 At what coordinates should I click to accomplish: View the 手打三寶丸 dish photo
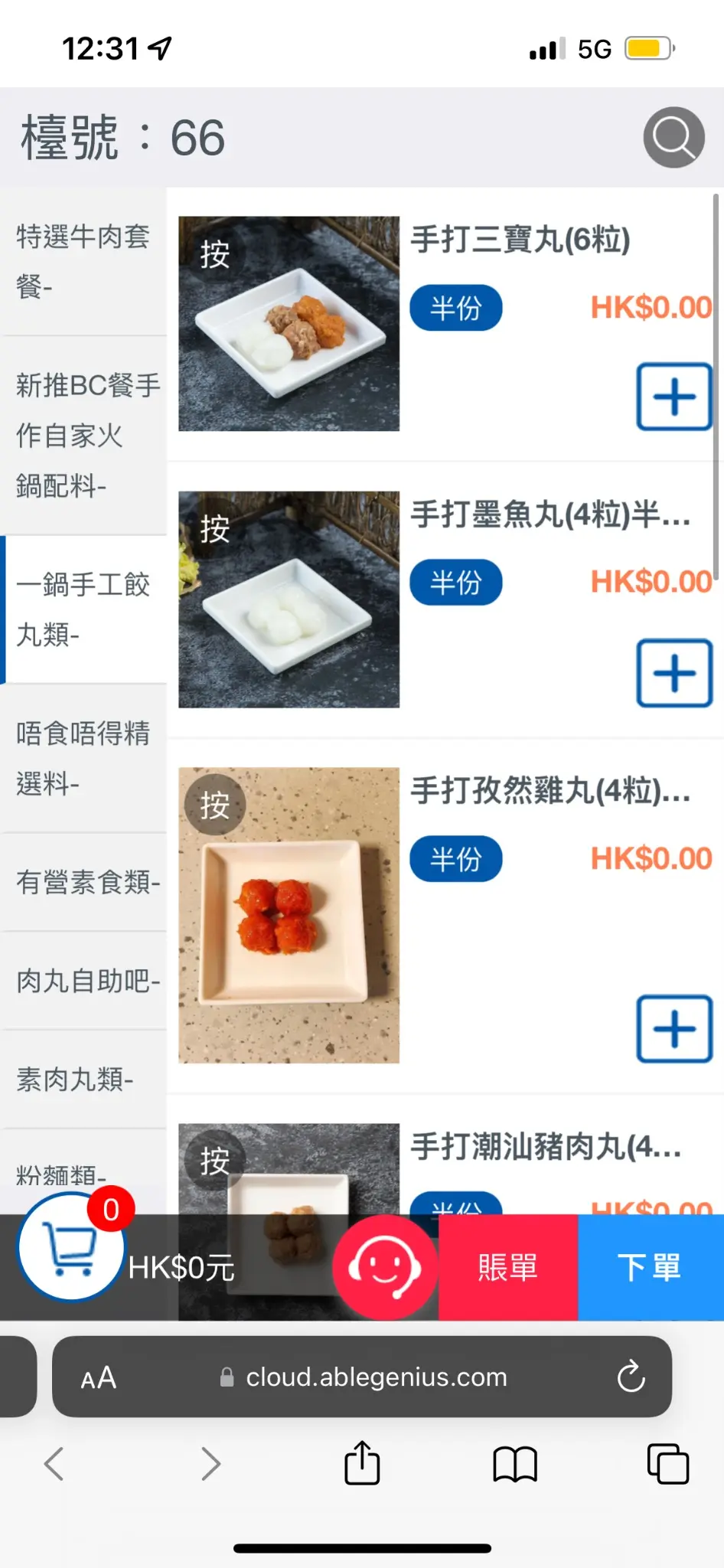289,324
